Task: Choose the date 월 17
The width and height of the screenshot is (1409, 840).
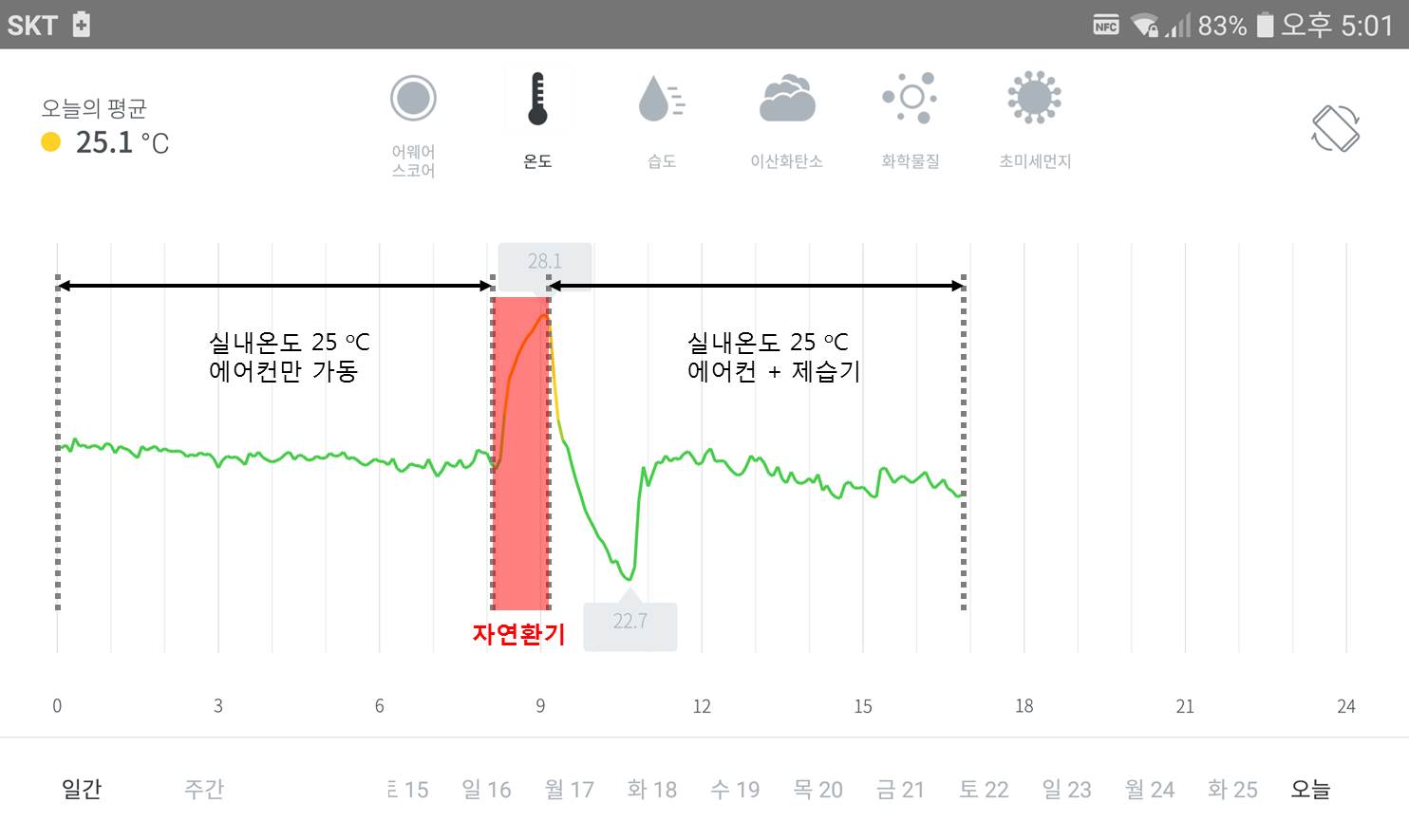Action: (570, 790)
